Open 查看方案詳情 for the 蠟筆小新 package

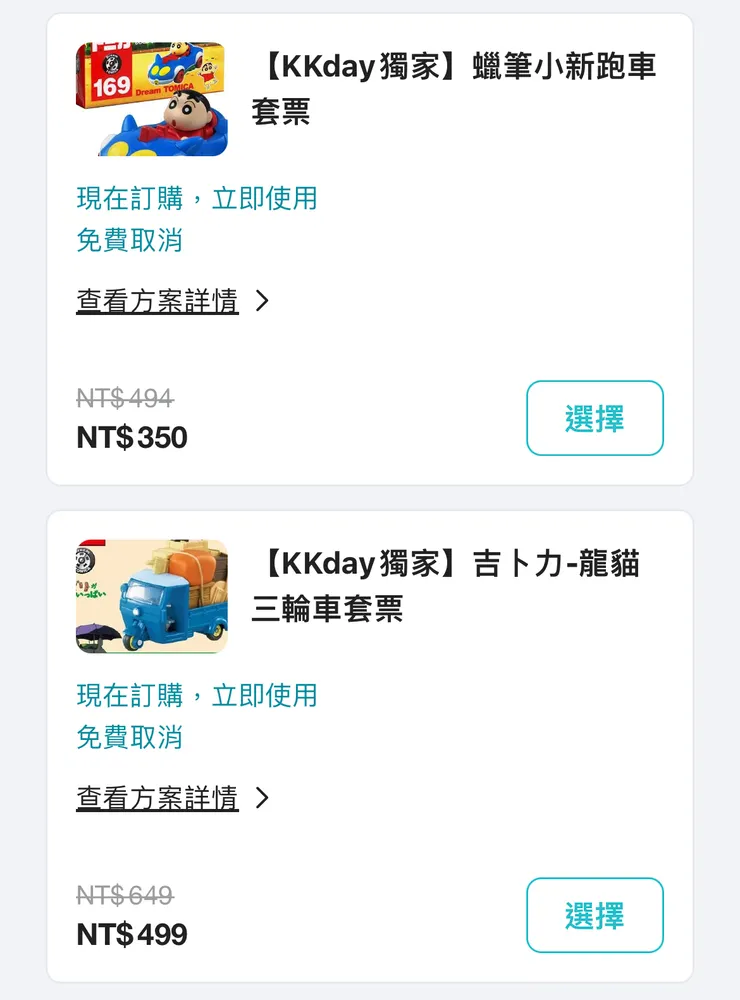(156, 298)
